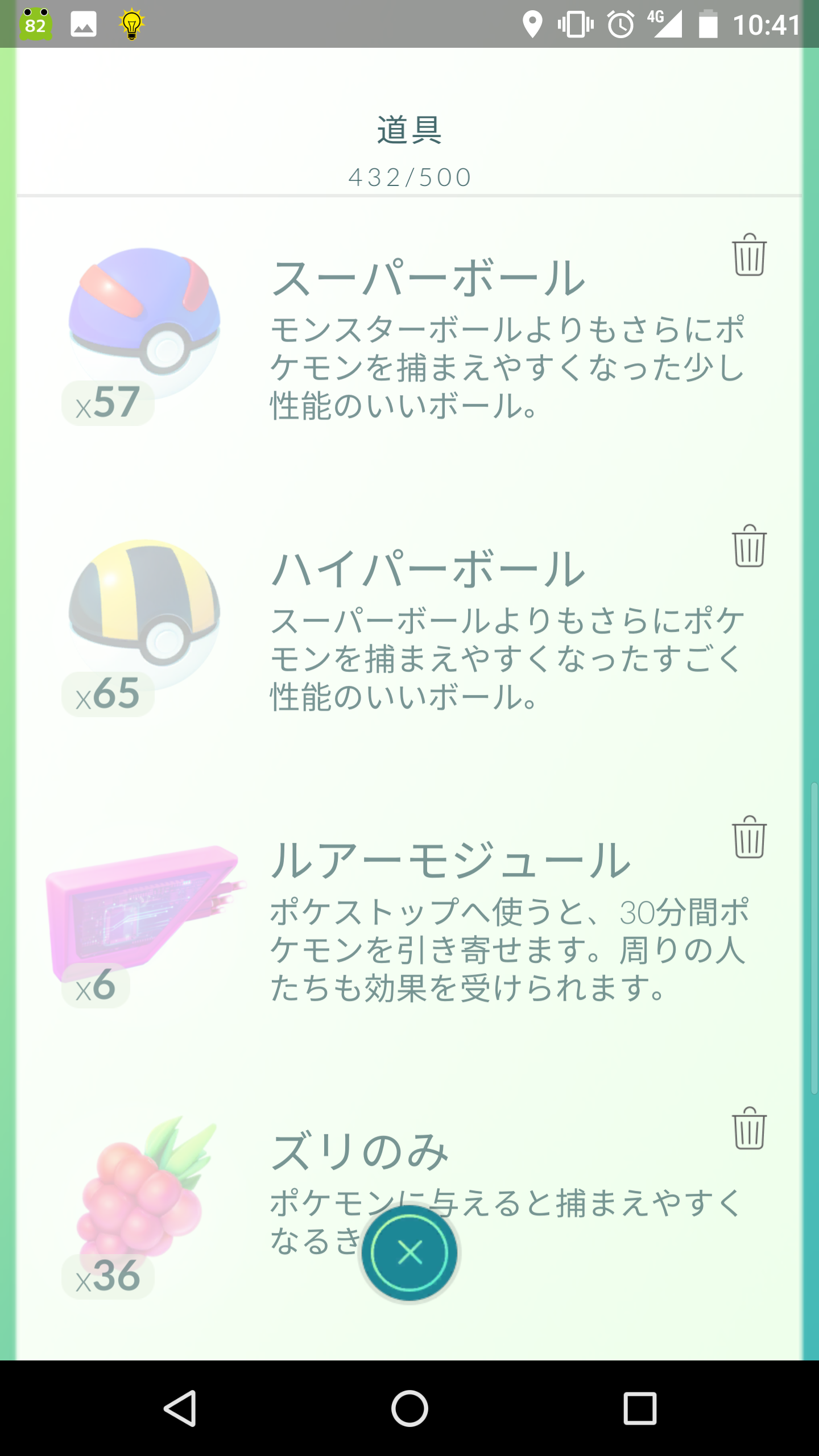
Task: Close the 道具 item bag
Action: click(x=409, y=1252)
